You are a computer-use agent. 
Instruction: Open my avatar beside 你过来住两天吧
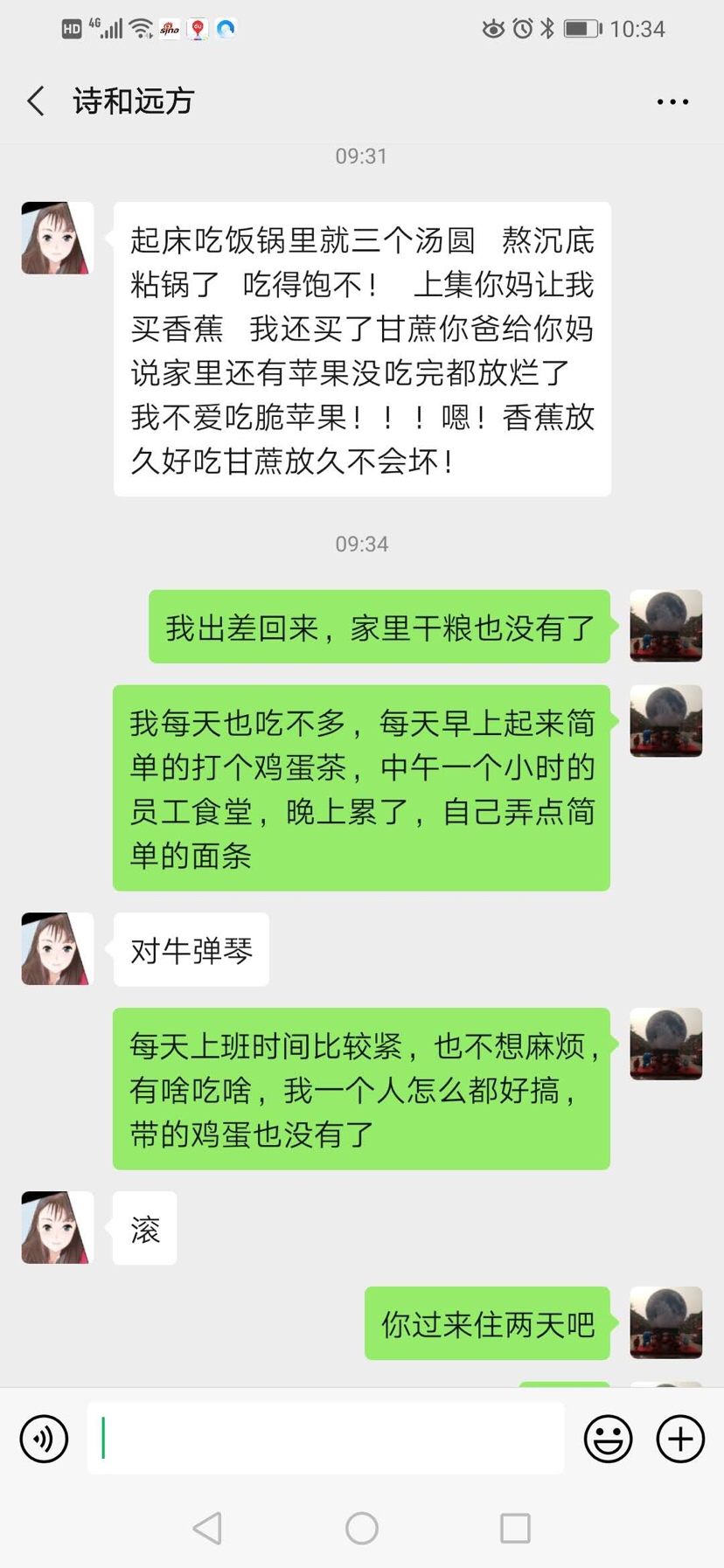pos(666,1322)
